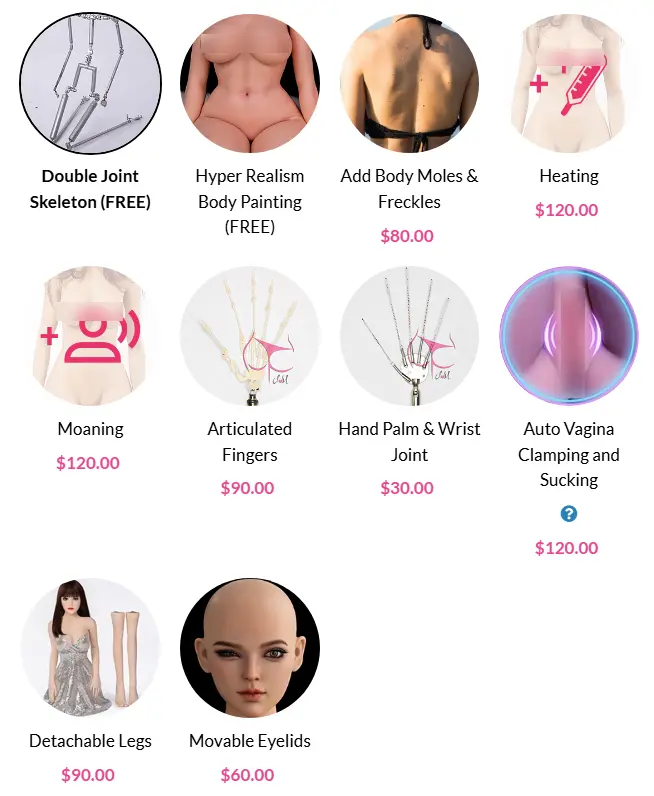The image size is (654, 796).
Task: Open the blue question mark help icon
Action: click(569, 514)
